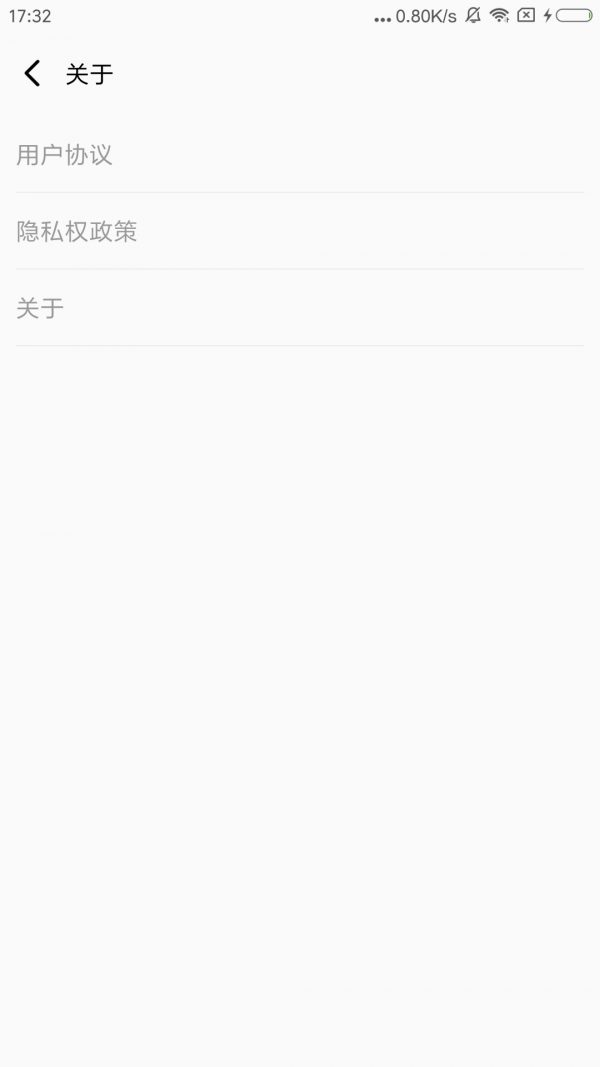
Task: Open the 隐私权政策 row
Action: click(x=300, y=231)
